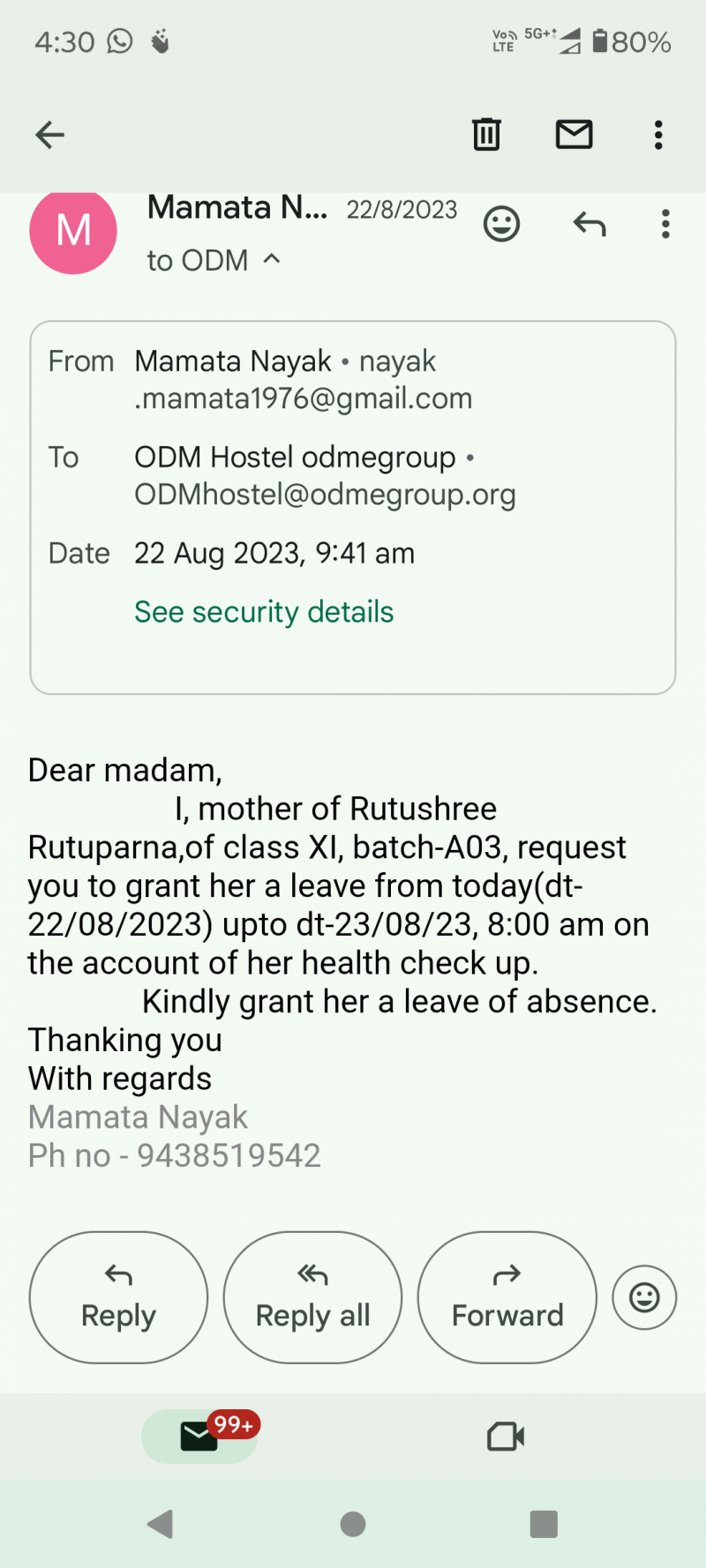This screenshot has height=1568, width=706.
Task: Tap the system back button
Action: [x=161, y=1524]
